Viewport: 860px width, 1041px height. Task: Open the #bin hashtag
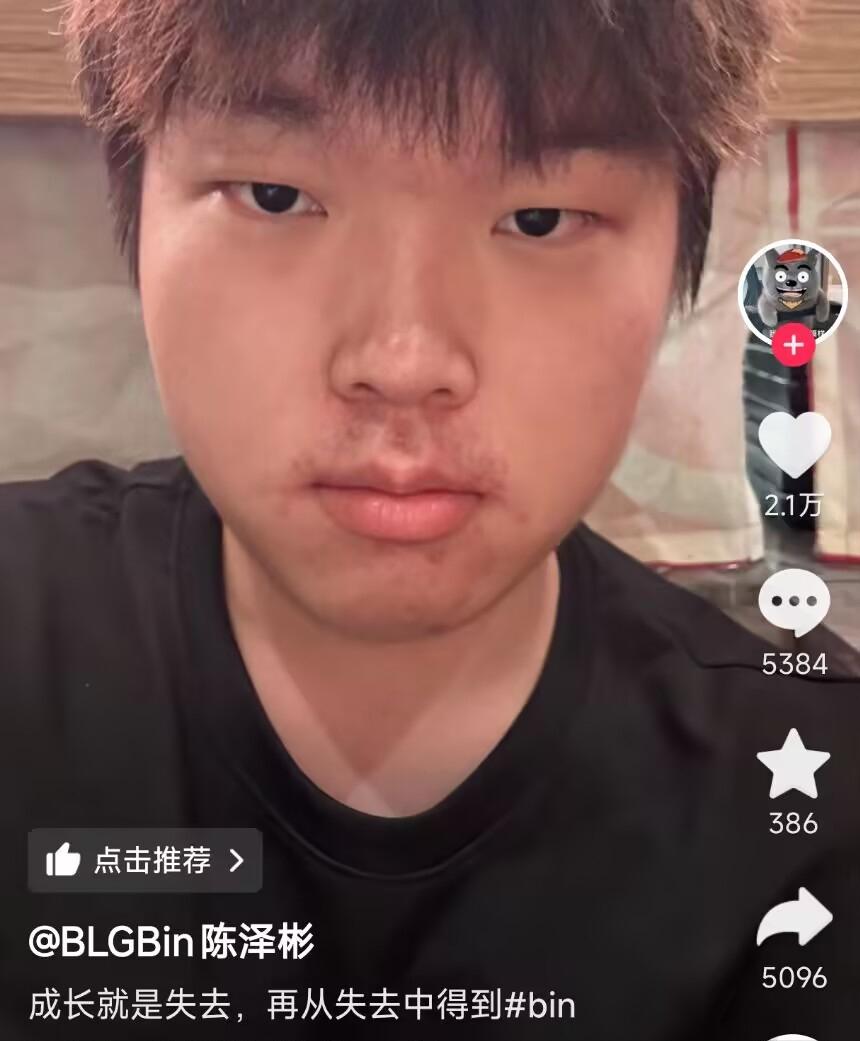tap(538, 1005)
